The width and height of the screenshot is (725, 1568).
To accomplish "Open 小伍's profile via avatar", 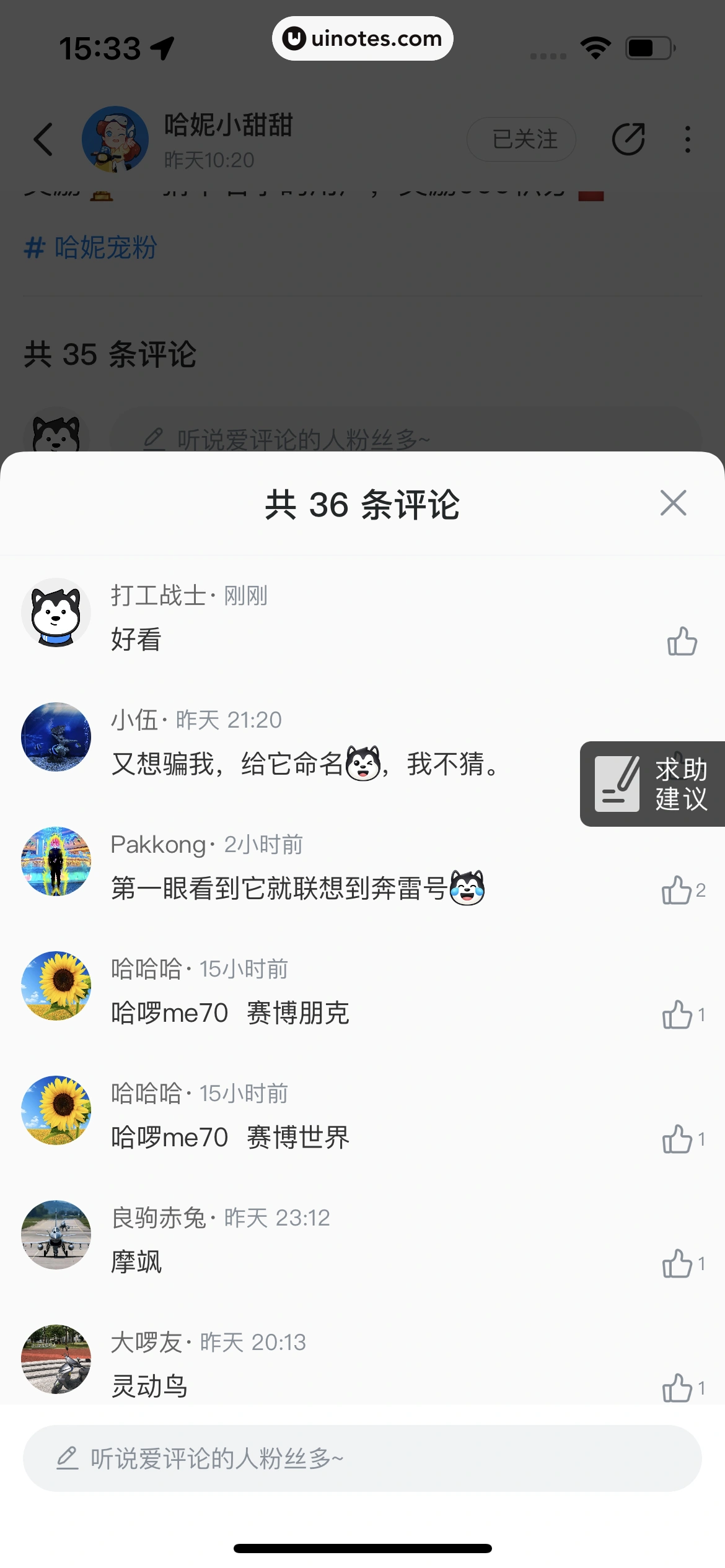I will point(56,737).
